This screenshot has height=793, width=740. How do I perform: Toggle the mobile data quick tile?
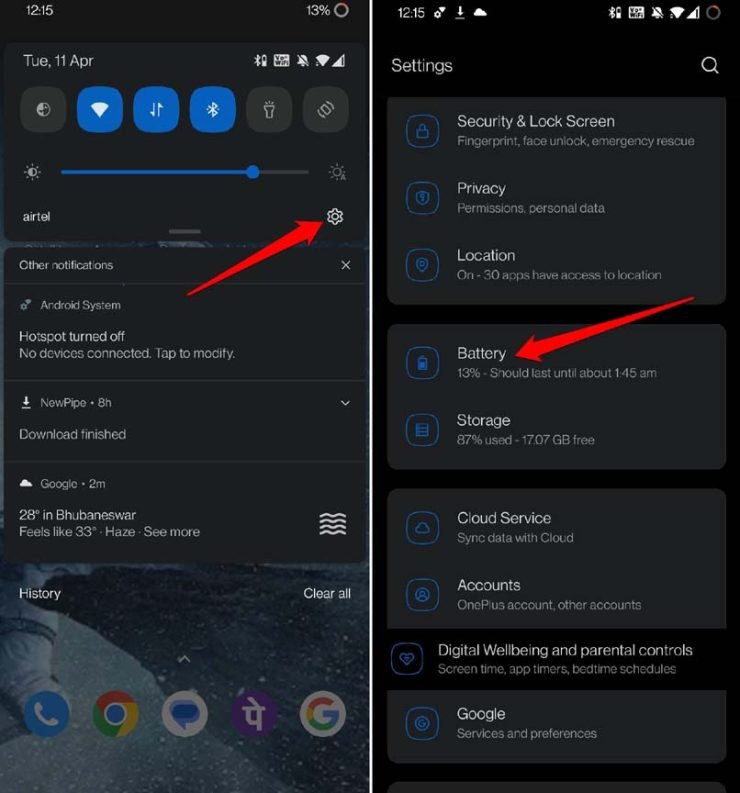tap(156, 110)
